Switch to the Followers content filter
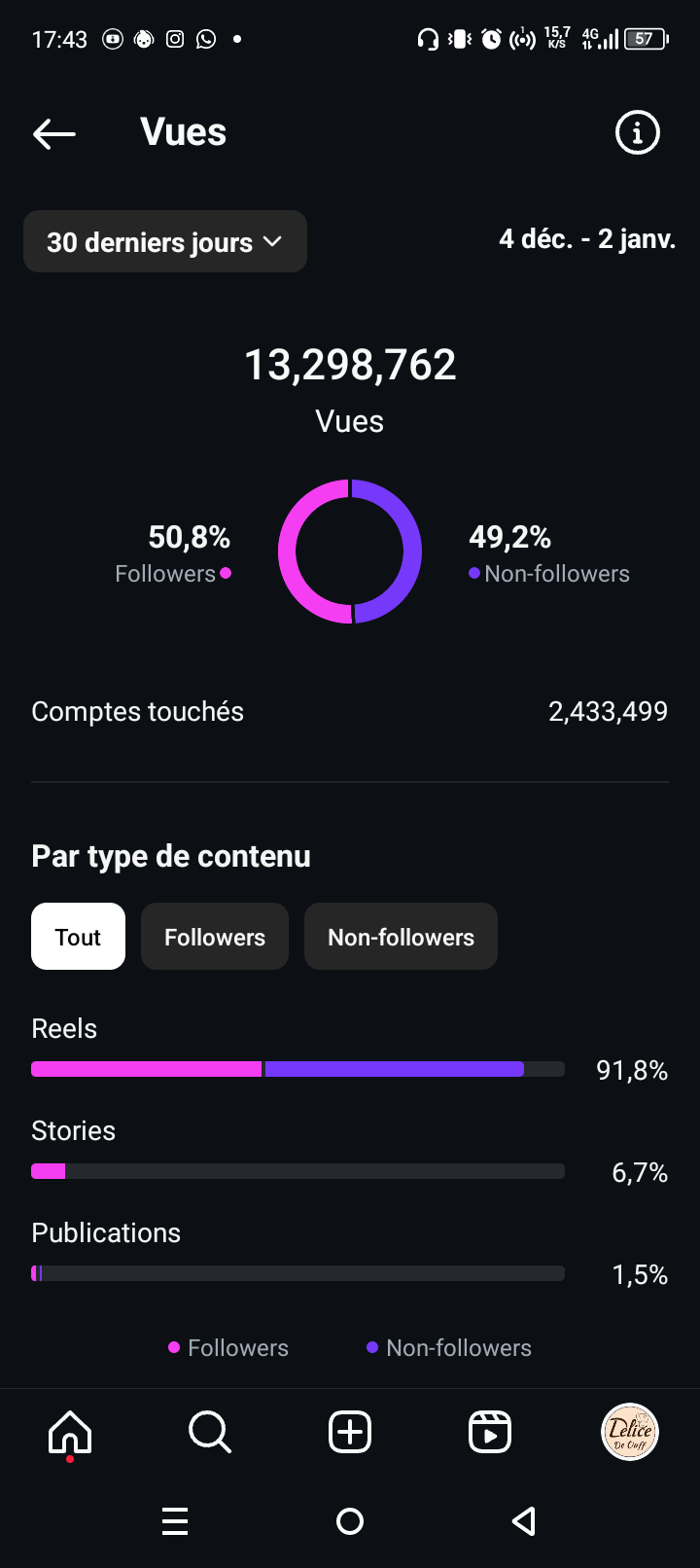The image size is (700, 1568). pyautogui.click(x=215, y=937)
